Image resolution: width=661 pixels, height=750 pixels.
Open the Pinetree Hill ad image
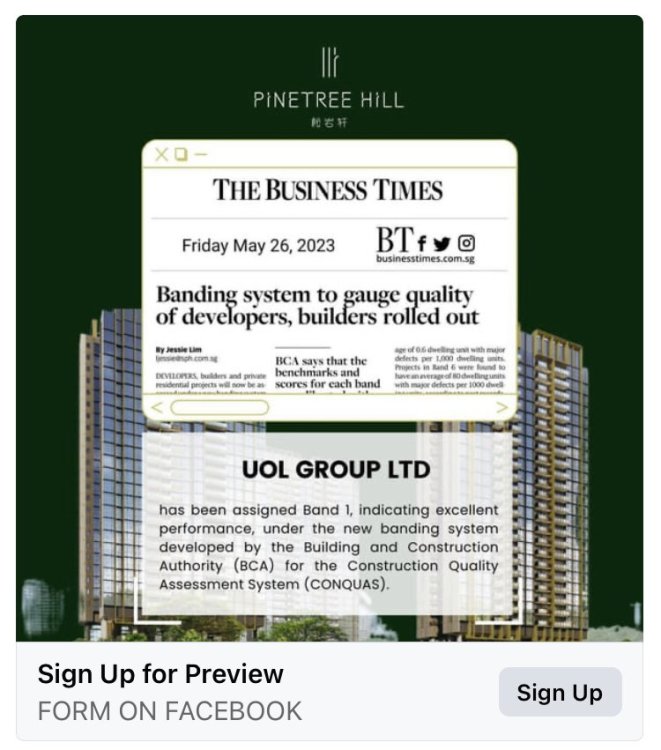coord(330,330)
